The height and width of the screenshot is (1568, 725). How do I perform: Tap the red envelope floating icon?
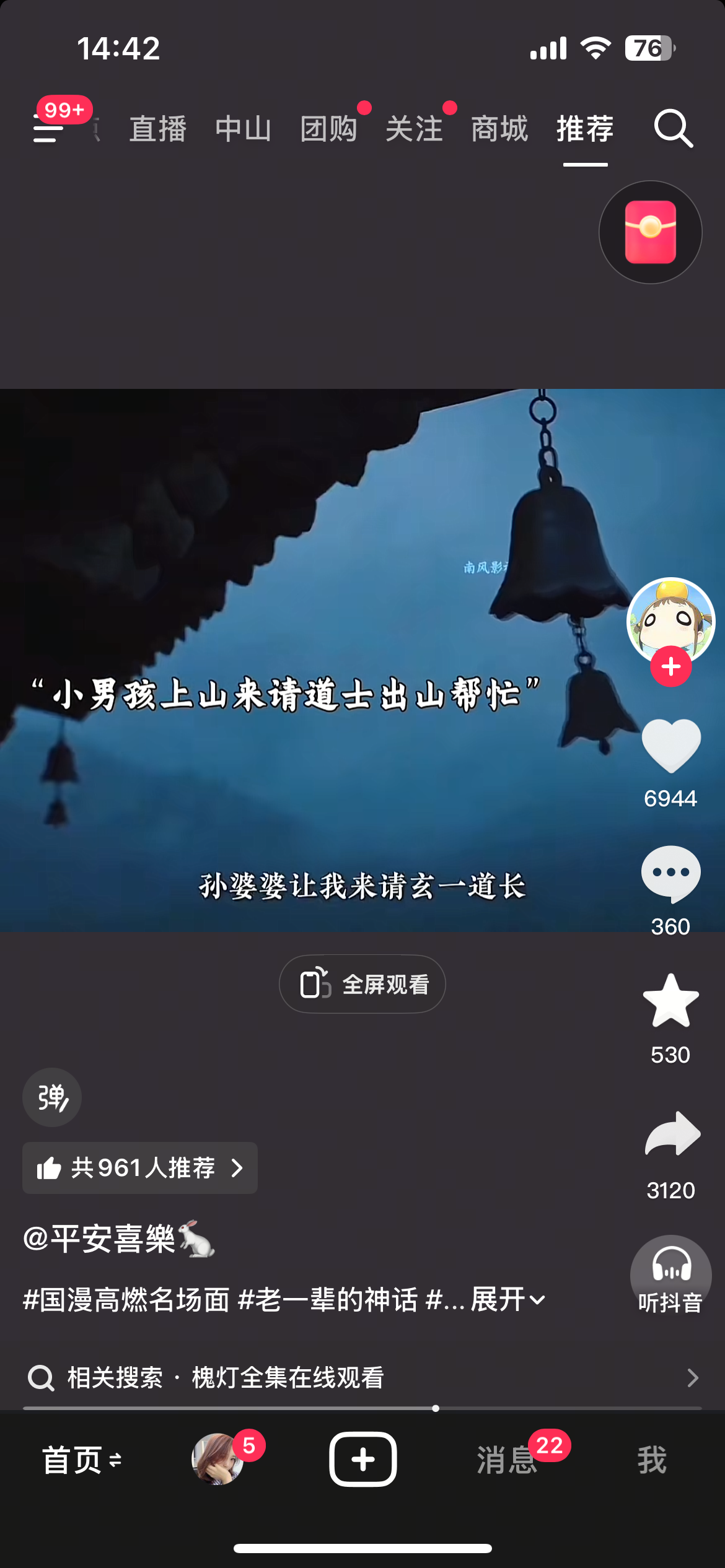pyautogui.click(x=650, y=232)
